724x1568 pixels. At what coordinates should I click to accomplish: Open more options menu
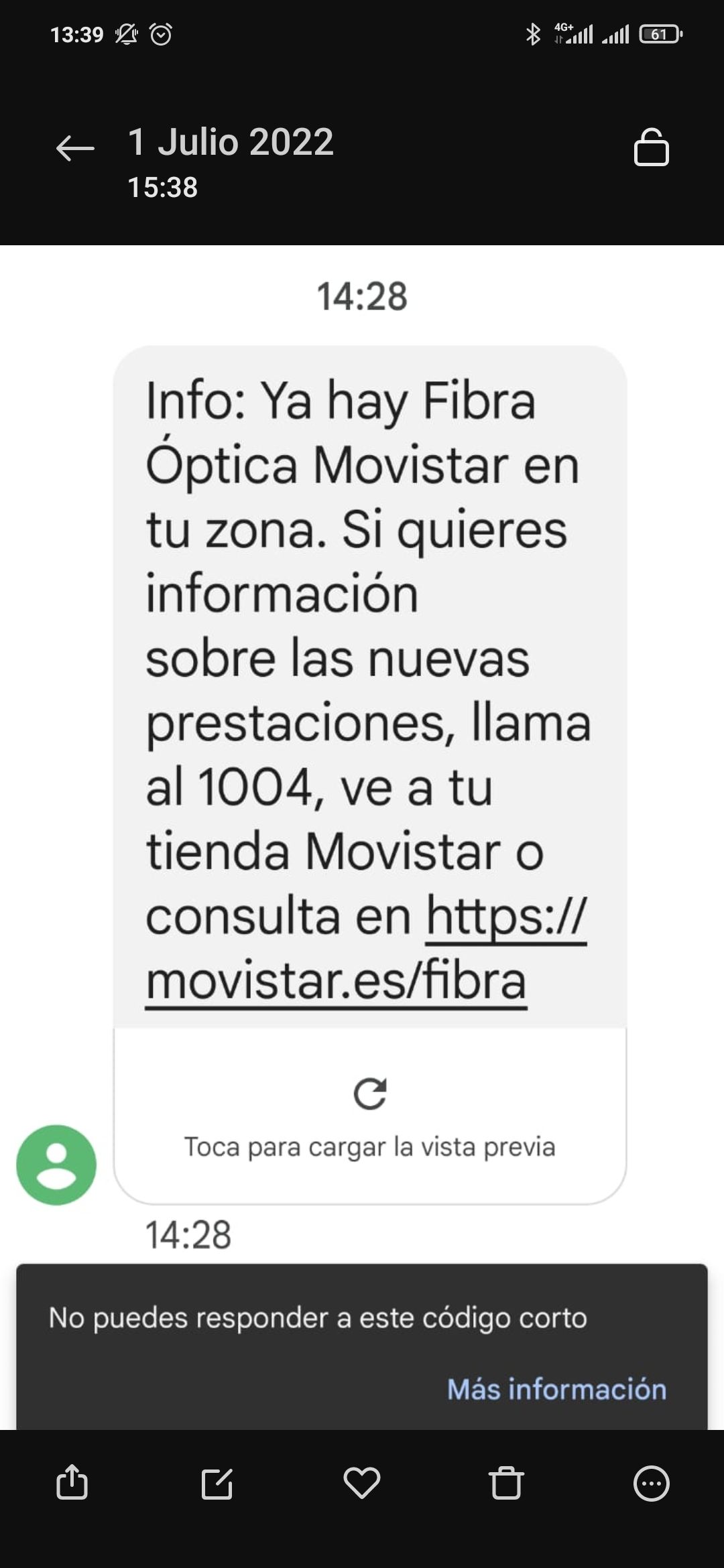pos(651,1482)
